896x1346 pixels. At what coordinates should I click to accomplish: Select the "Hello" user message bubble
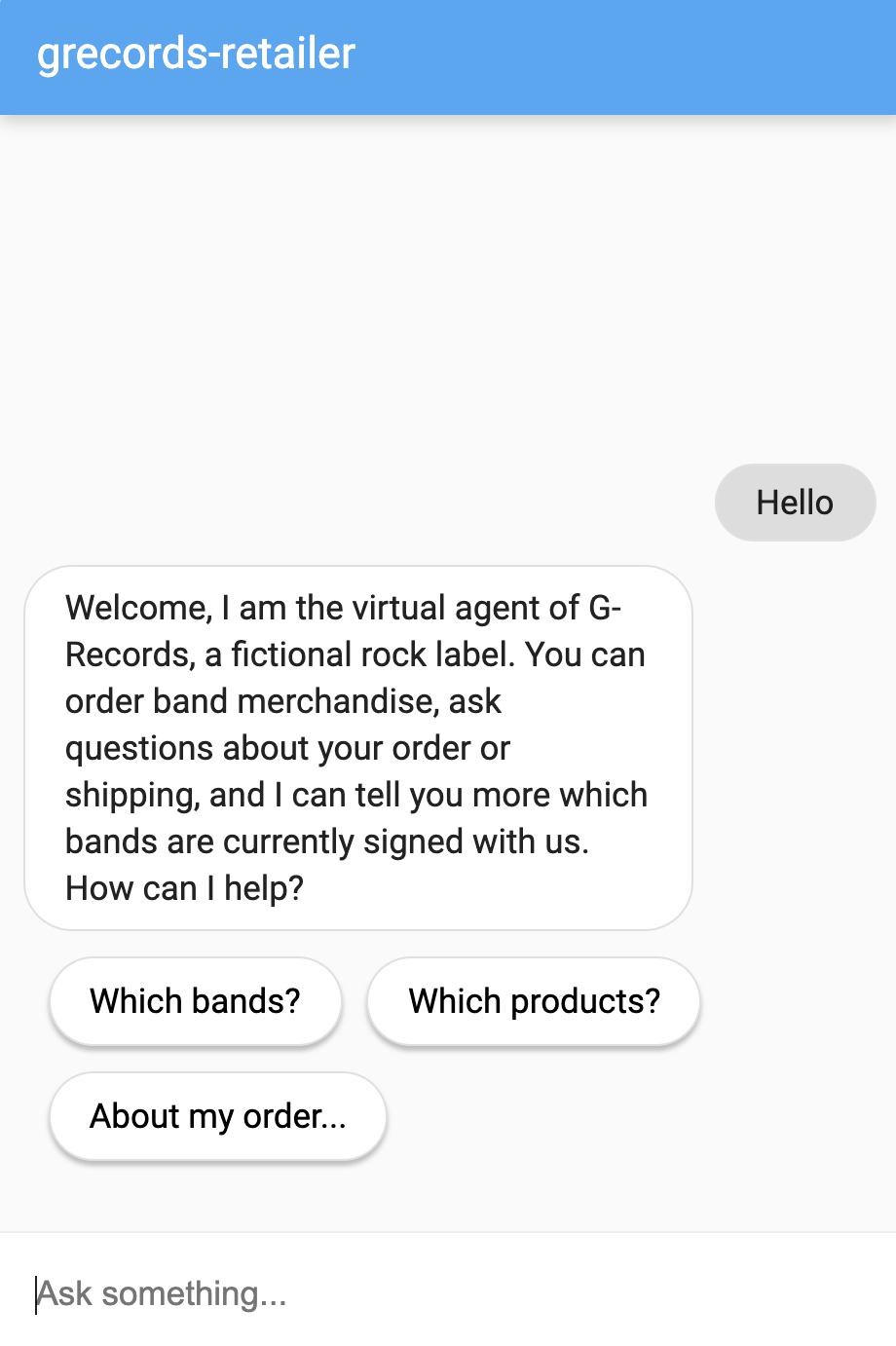pyautogui.click(x=795, y=503)
